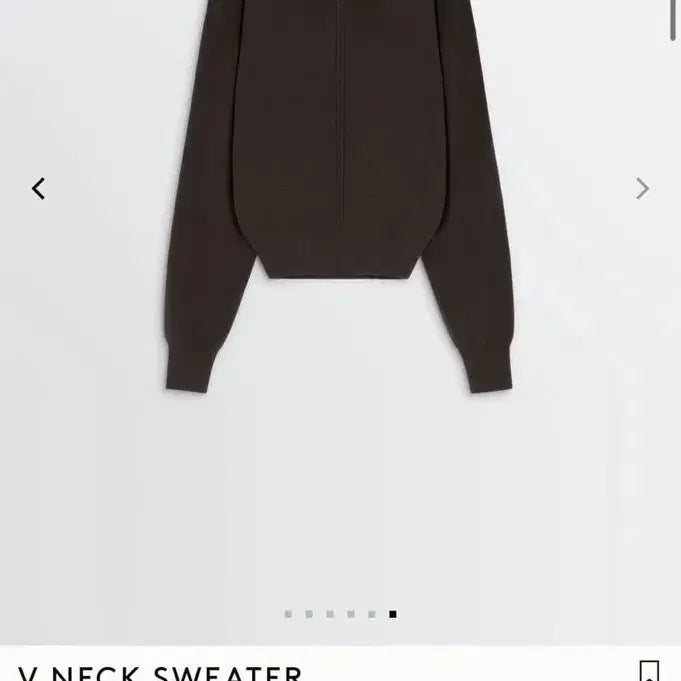Viewport: 681px width, 681px height.
Task: Show the next product photo arrow
Action: click(x=642, y=188)
